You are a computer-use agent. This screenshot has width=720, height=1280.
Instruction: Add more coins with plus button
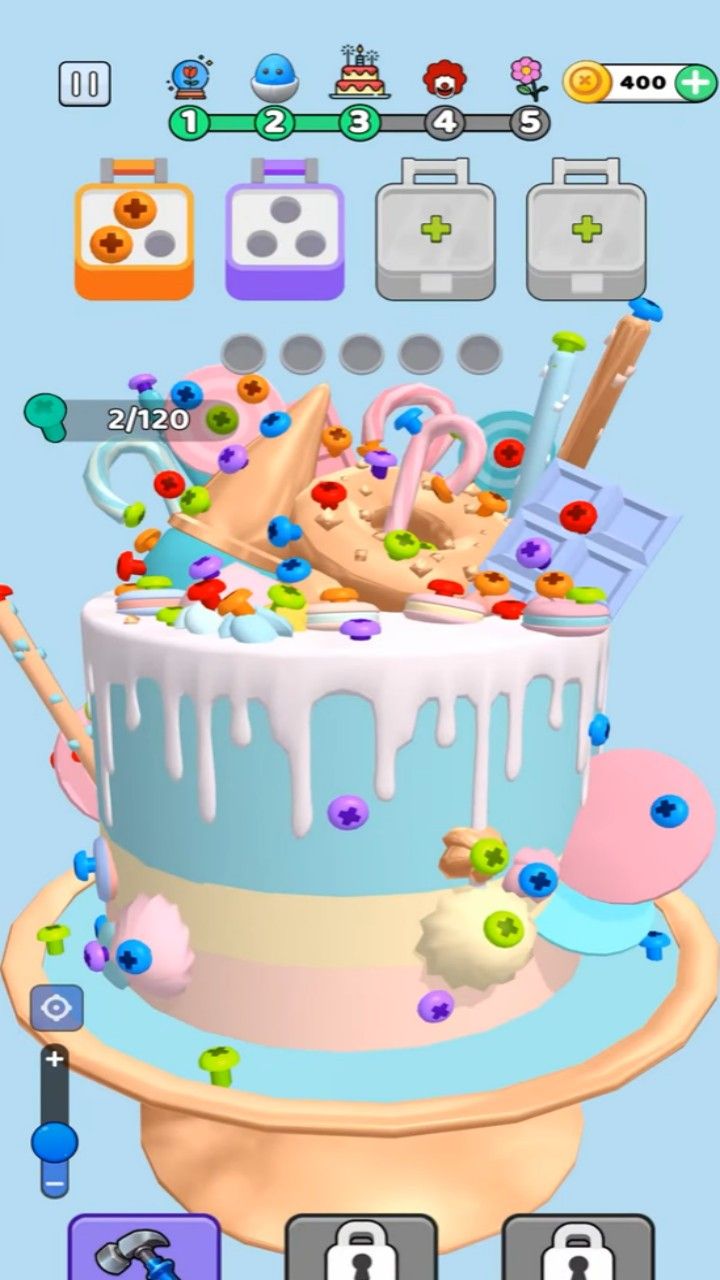tap(695, 83)
